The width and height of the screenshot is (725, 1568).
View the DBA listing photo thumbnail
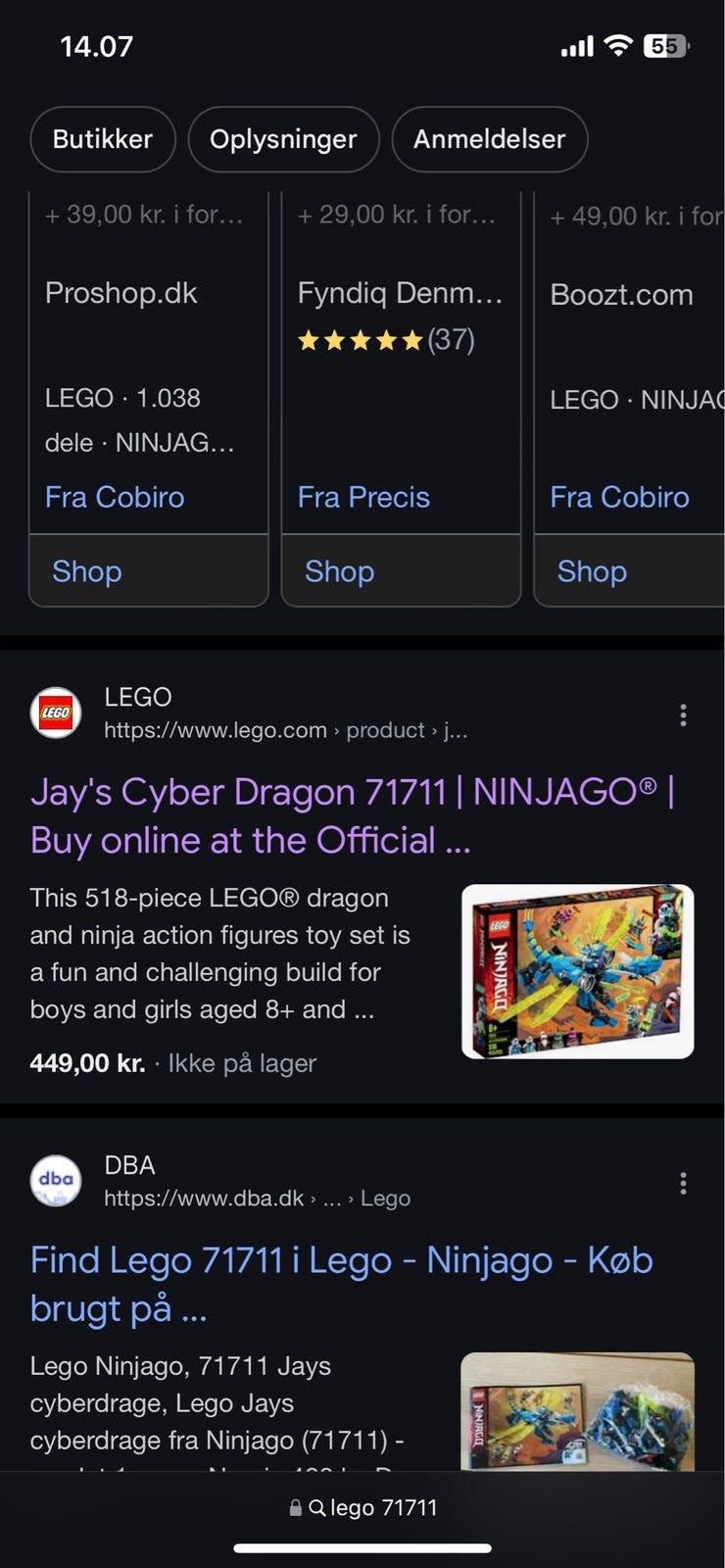click(577, 1411)
